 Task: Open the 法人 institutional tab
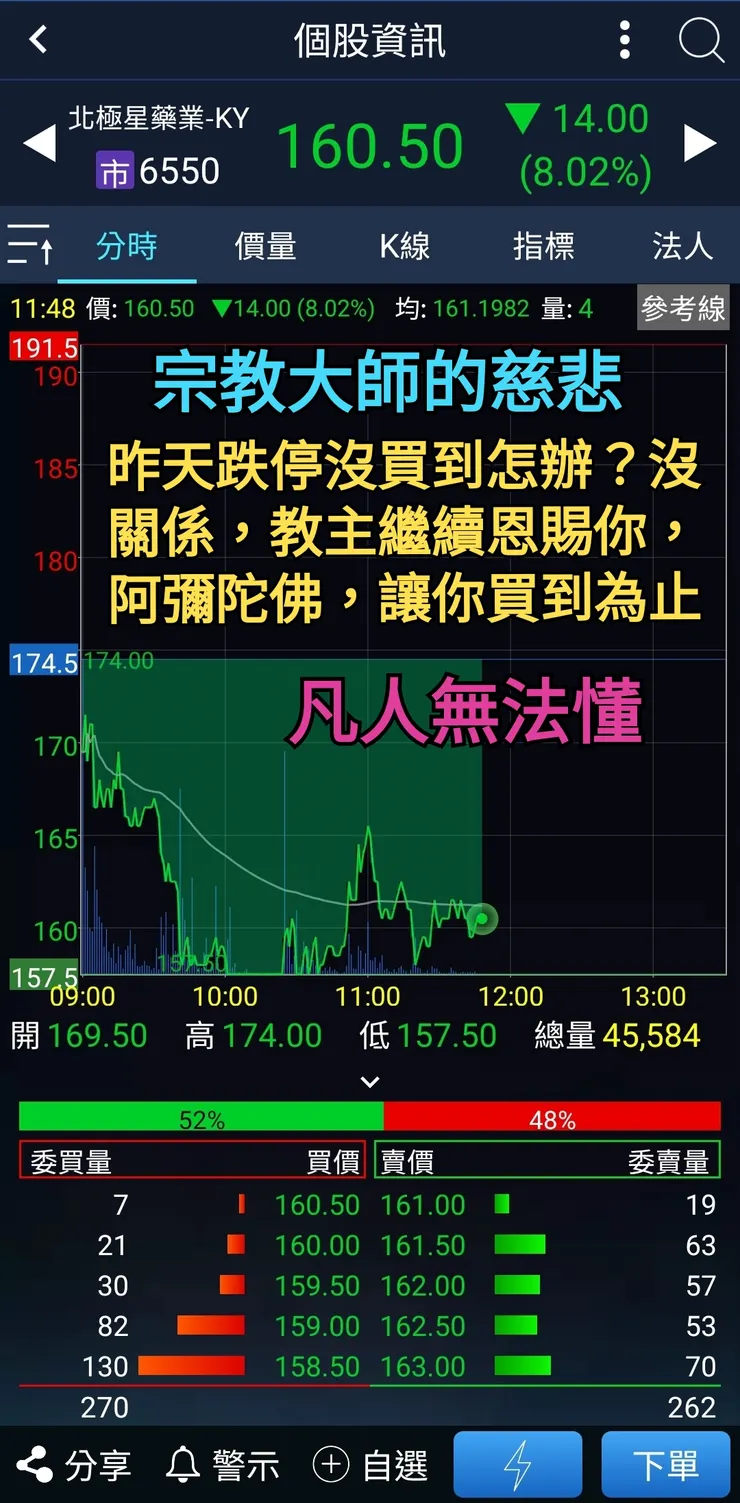[682, 246]
